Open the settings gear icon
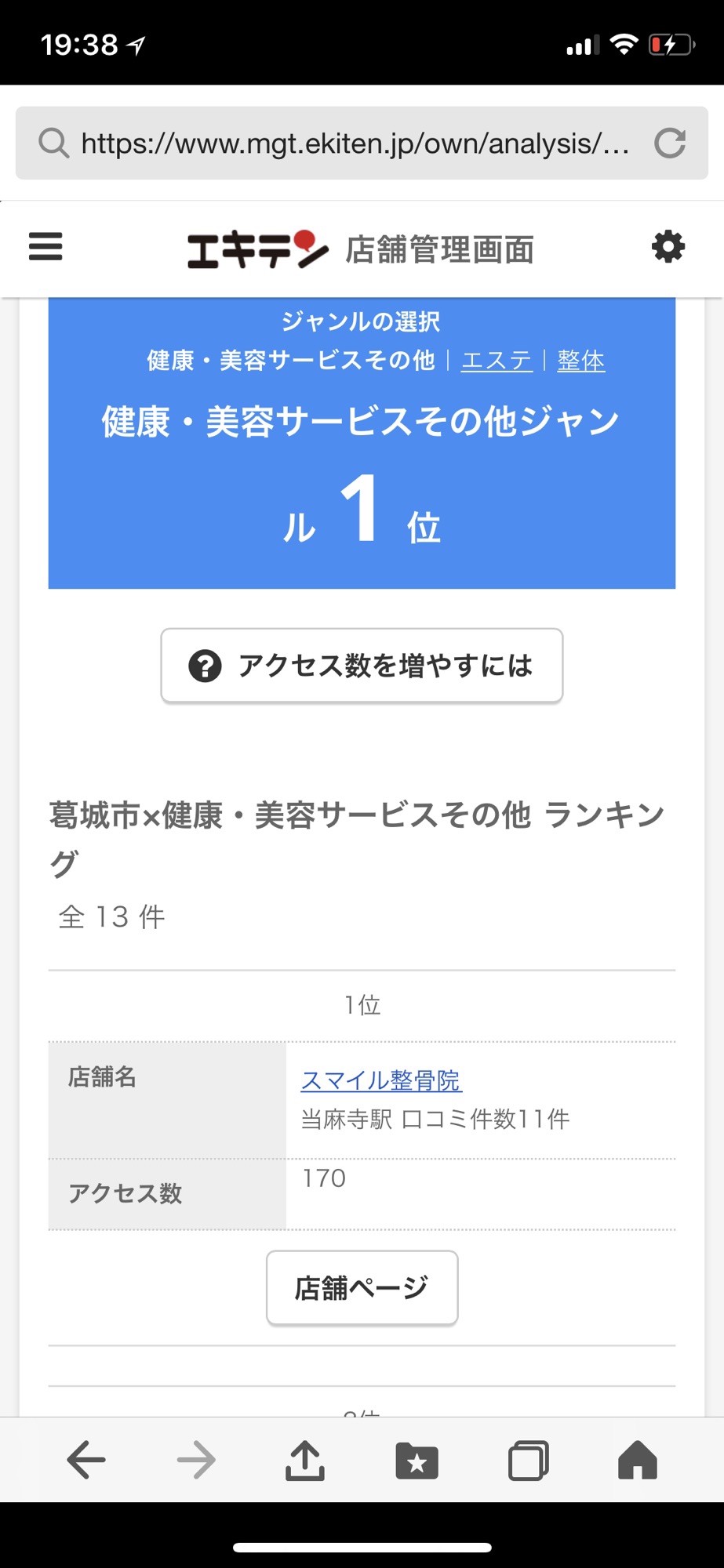 coord(668,247)
